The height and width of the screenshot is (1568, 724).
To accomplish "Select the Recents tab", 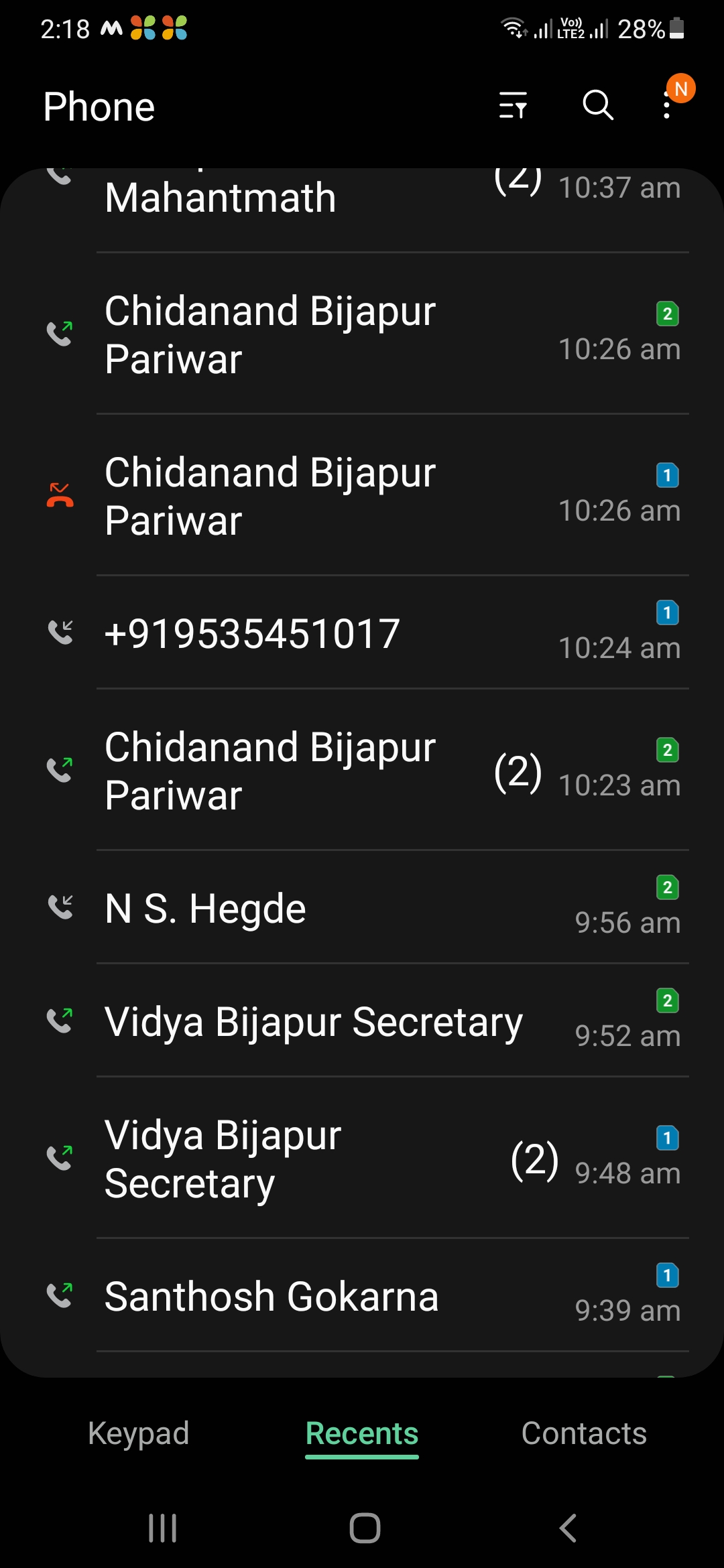I will tap(361, 1432).
